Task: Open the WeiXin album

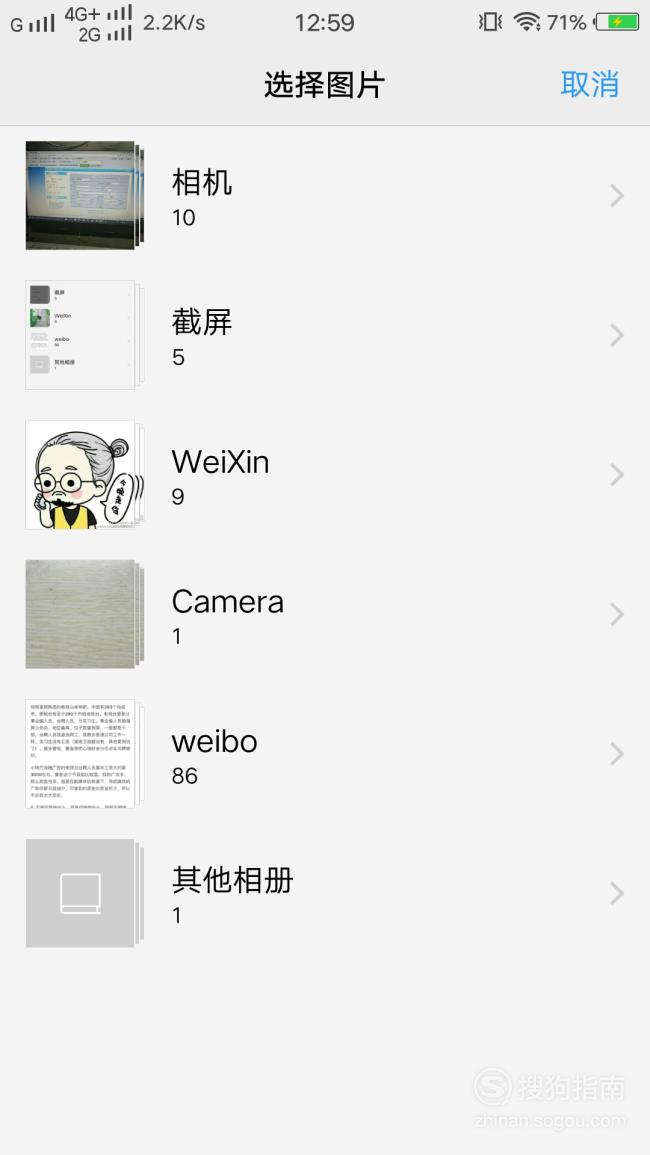Action: point(325,474)
